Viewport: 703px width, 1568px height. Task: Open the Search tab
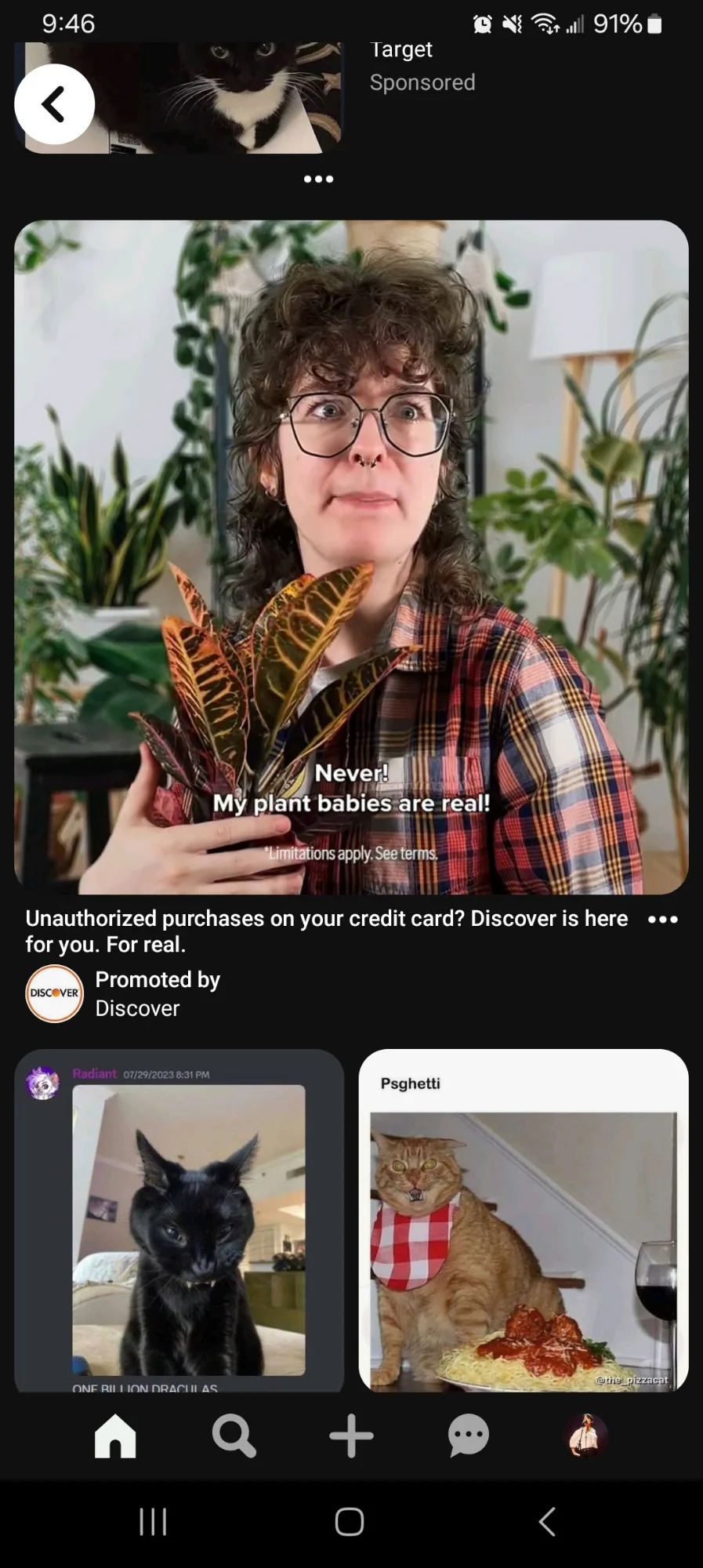[x=234, y=1436]
